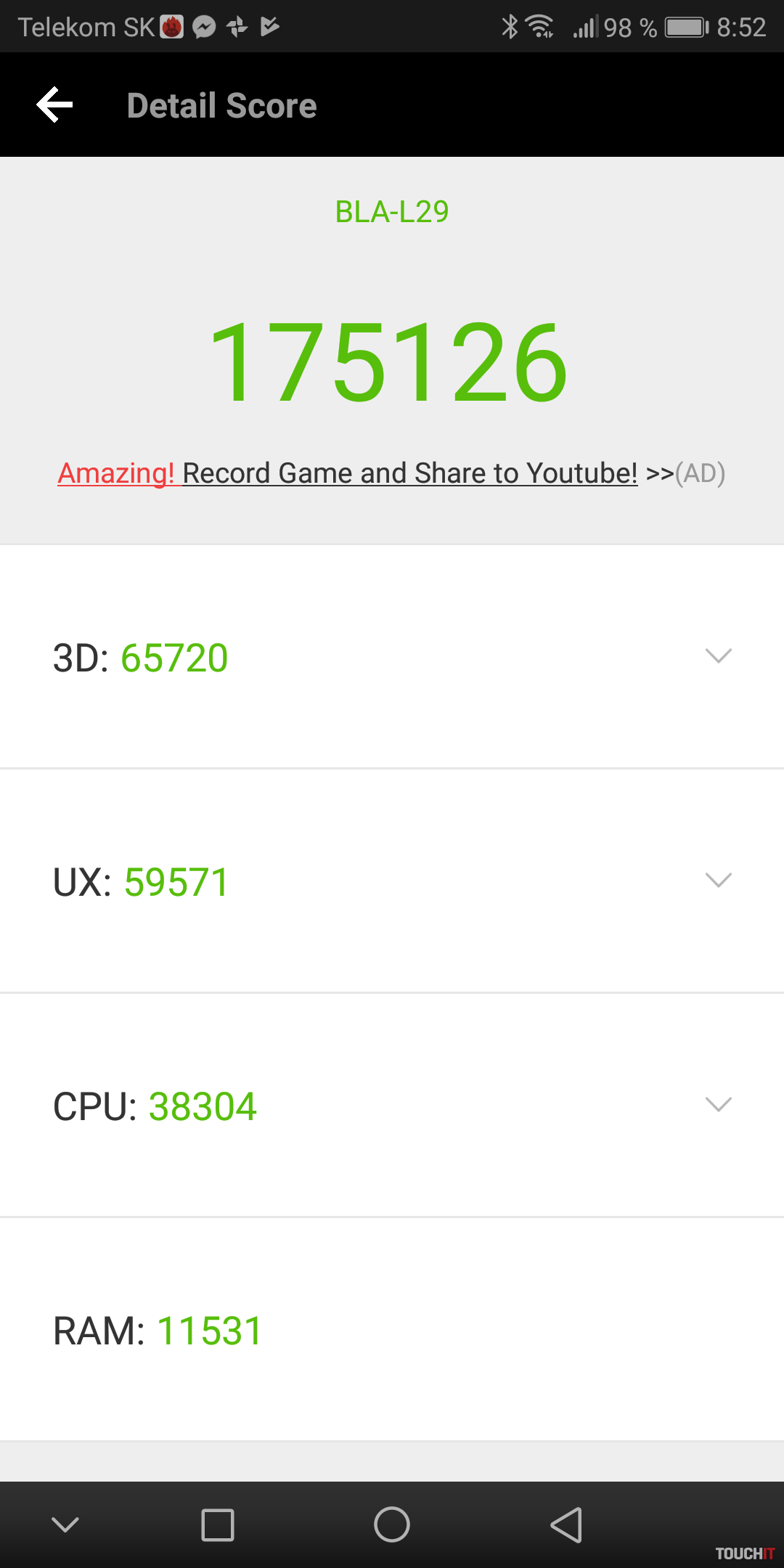
Task: Tap the system back triangle button
Action: coord(566,1524)
